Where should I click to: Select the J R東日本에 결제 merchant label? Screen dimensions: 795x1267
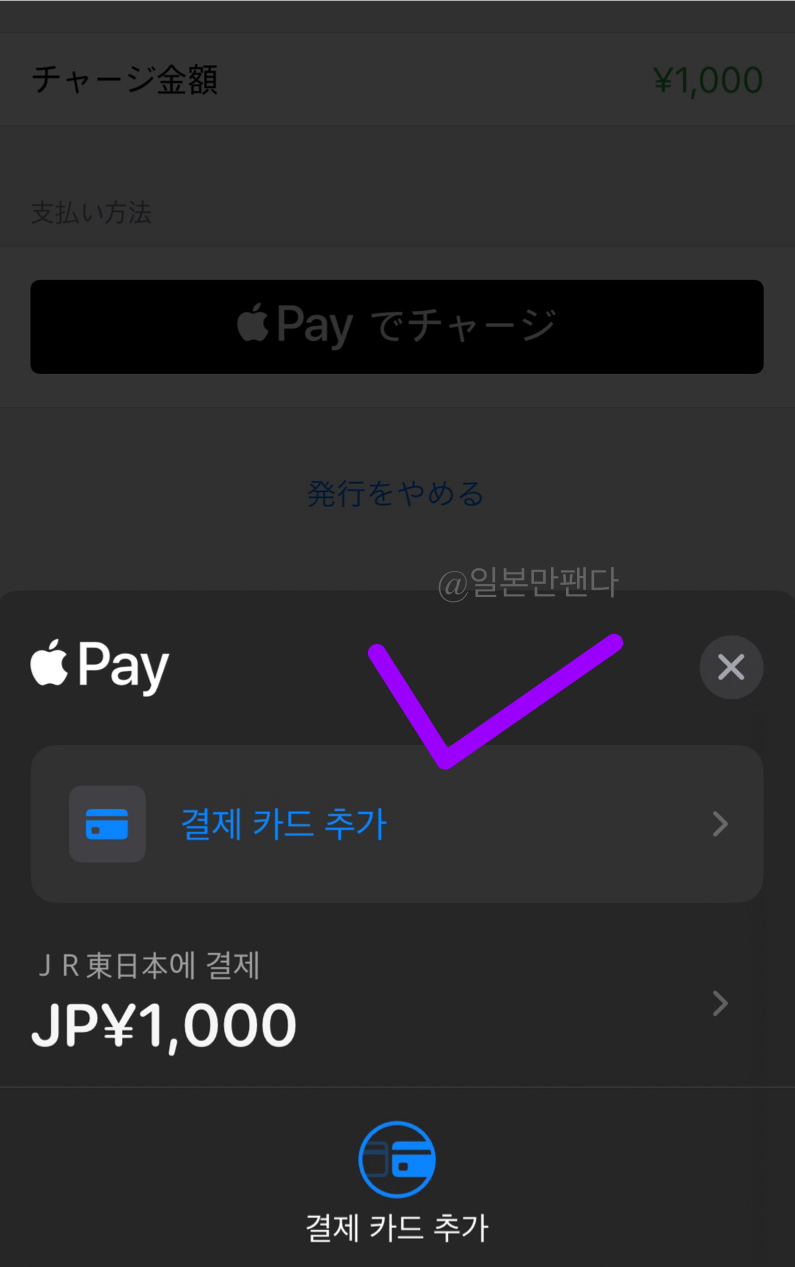[x=146, y=965]
